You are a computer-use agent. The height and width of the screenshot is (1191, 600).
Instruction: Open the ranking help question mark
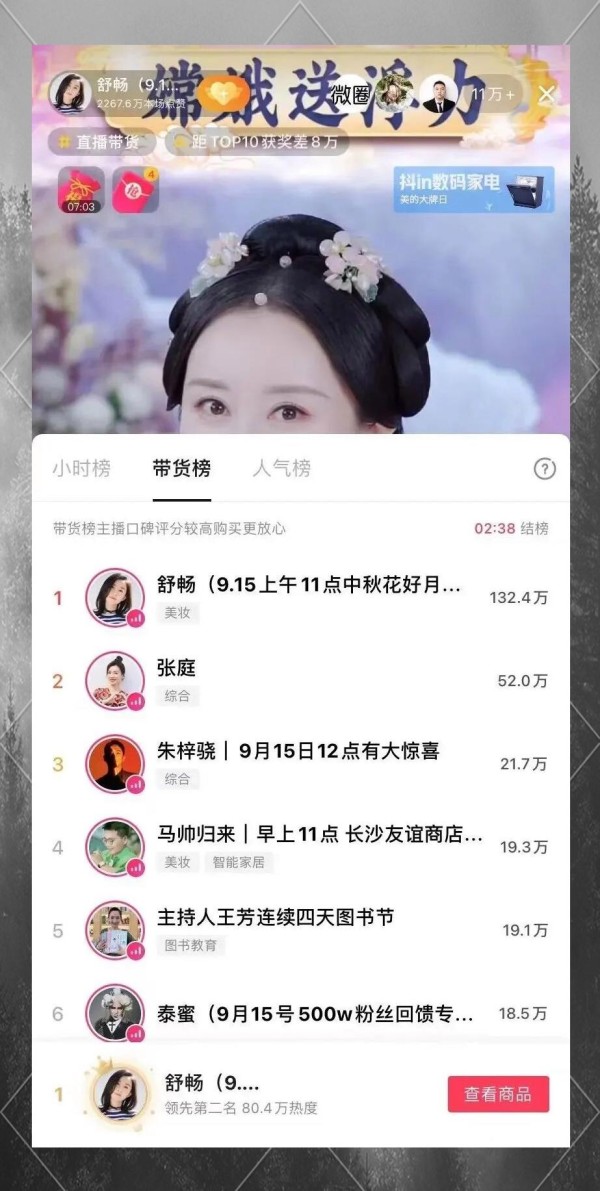(x=544, y=469)
